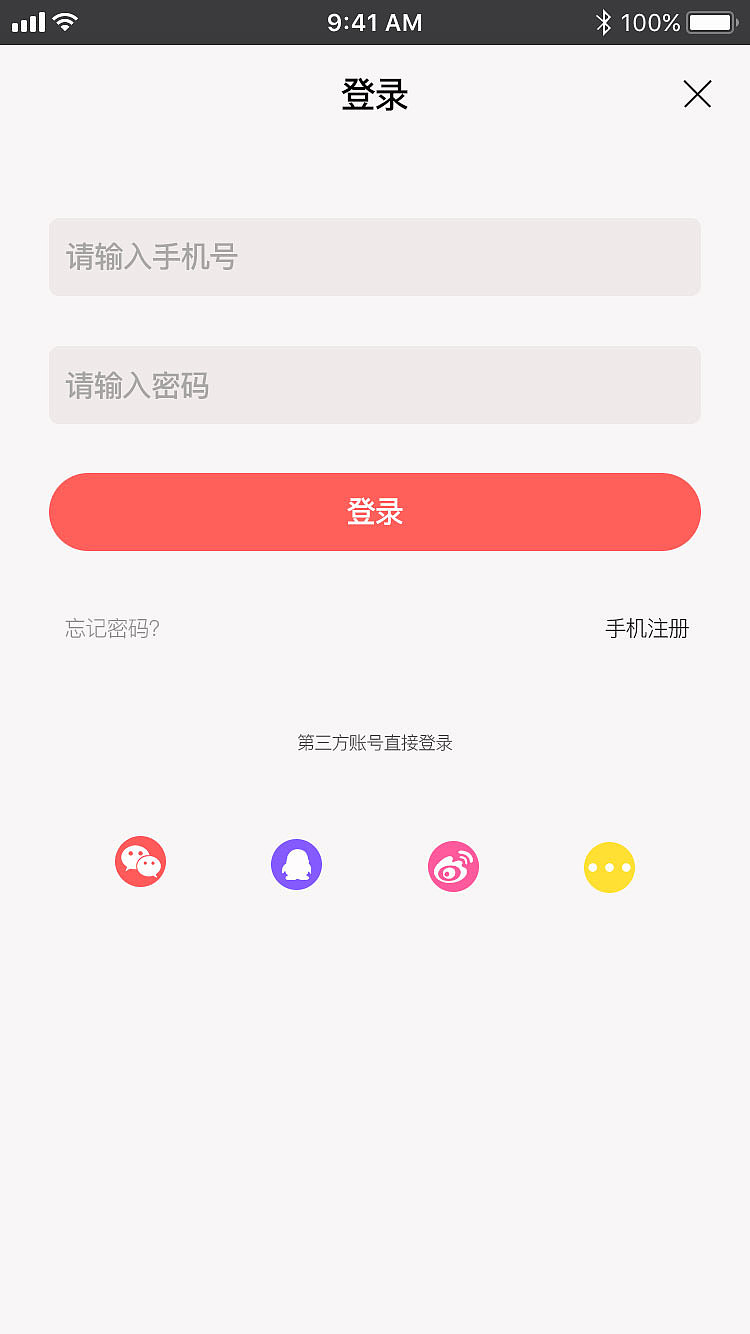Select the password input field
This screenshot has width=750, height=1334.
tap(375, 386)
